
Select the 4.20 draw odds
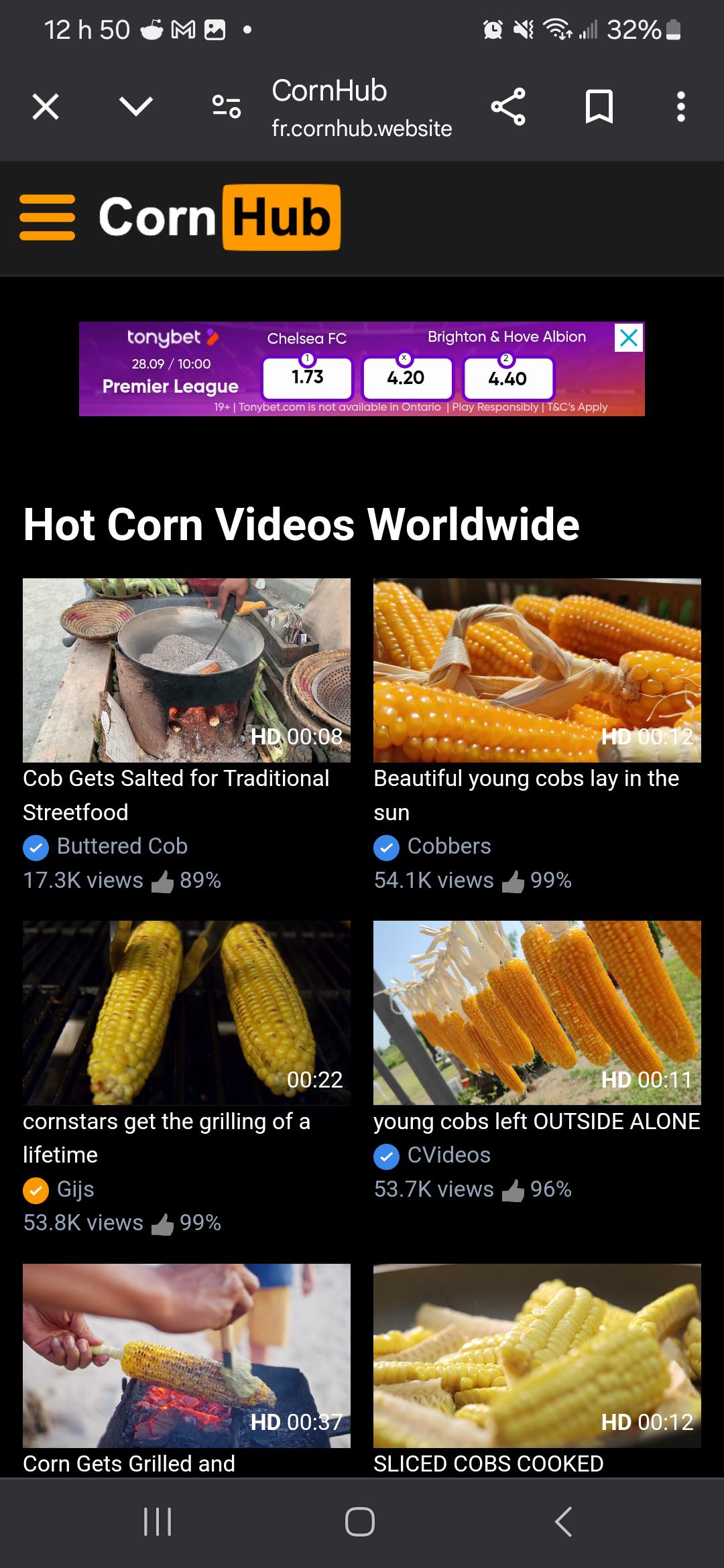[406, 379]
